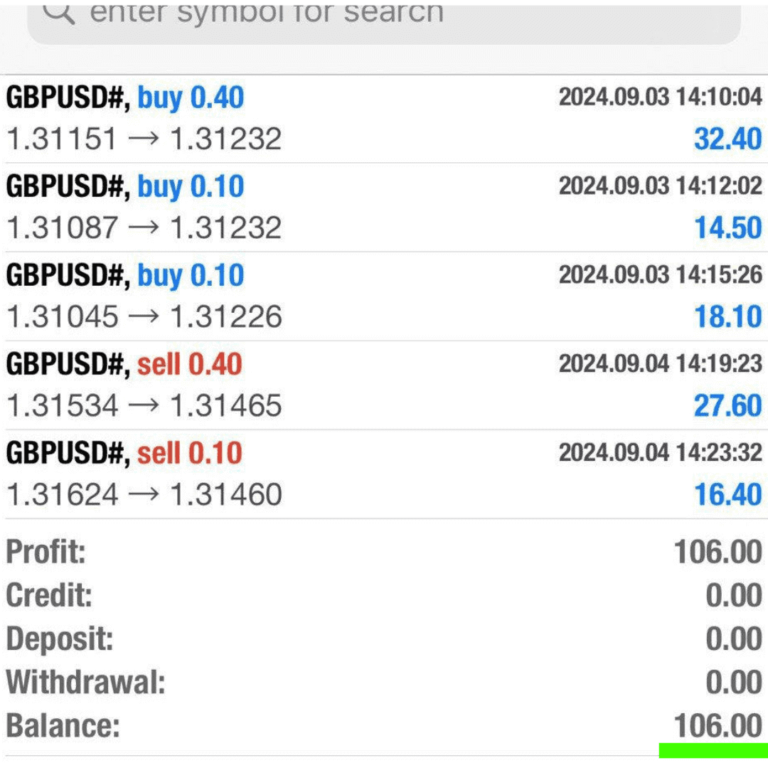Image resolution: width=768 pixels, height=768 pixels.
Task: Select the GBPUSD buy trade with 18.10 profit
Action: 384,296
